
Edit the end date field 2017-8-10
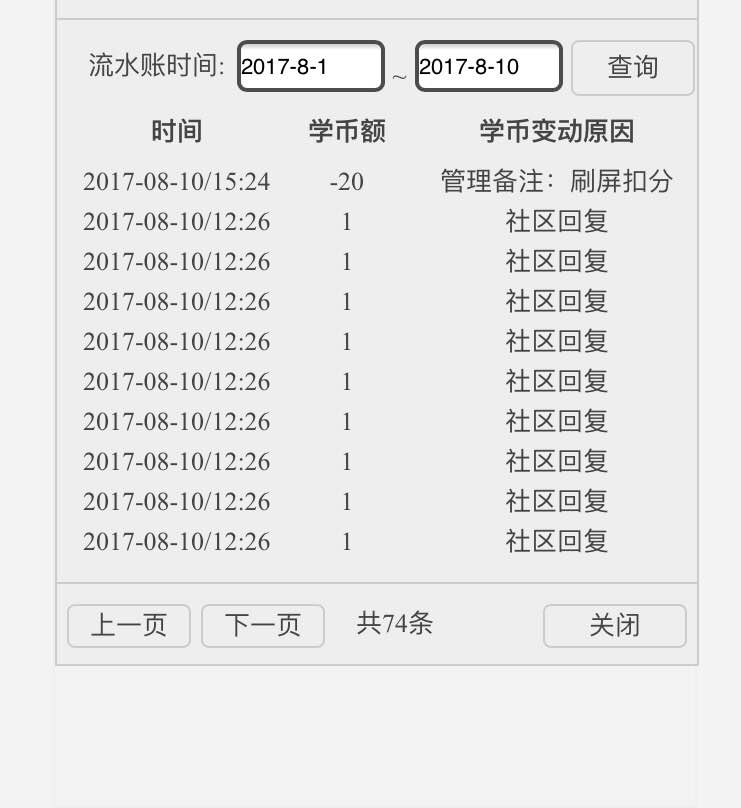[488, 68]
